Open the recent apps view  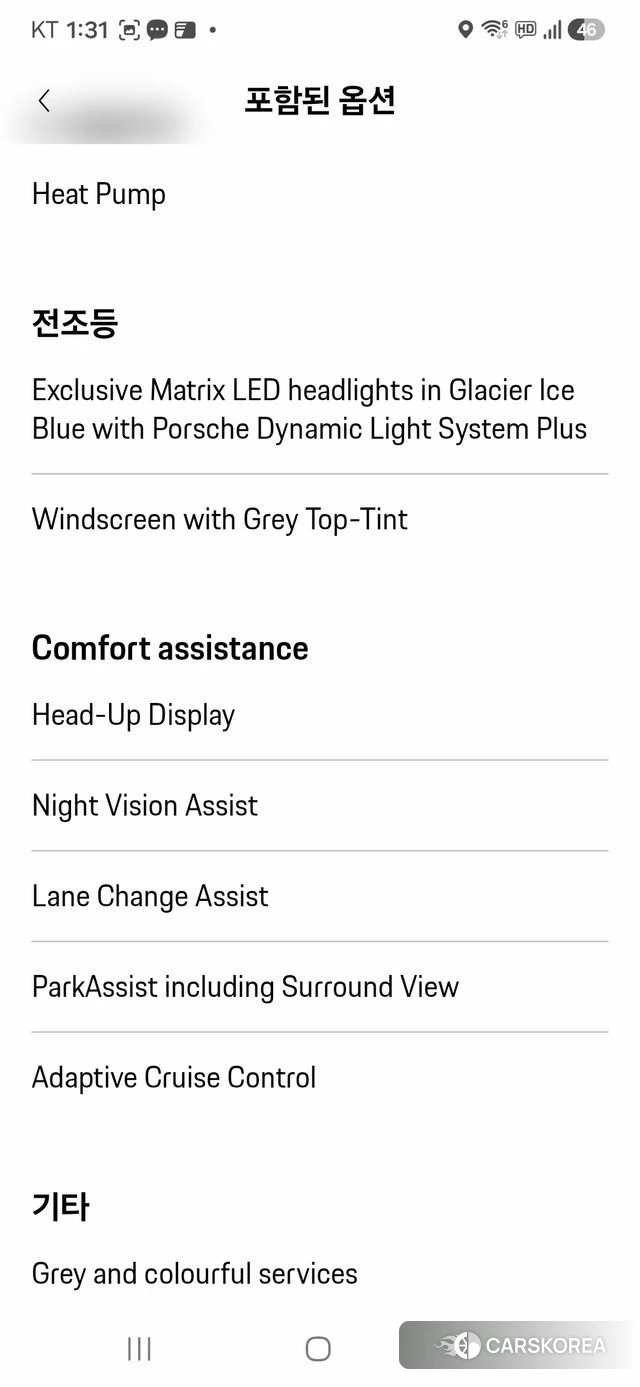(139, 1349)
